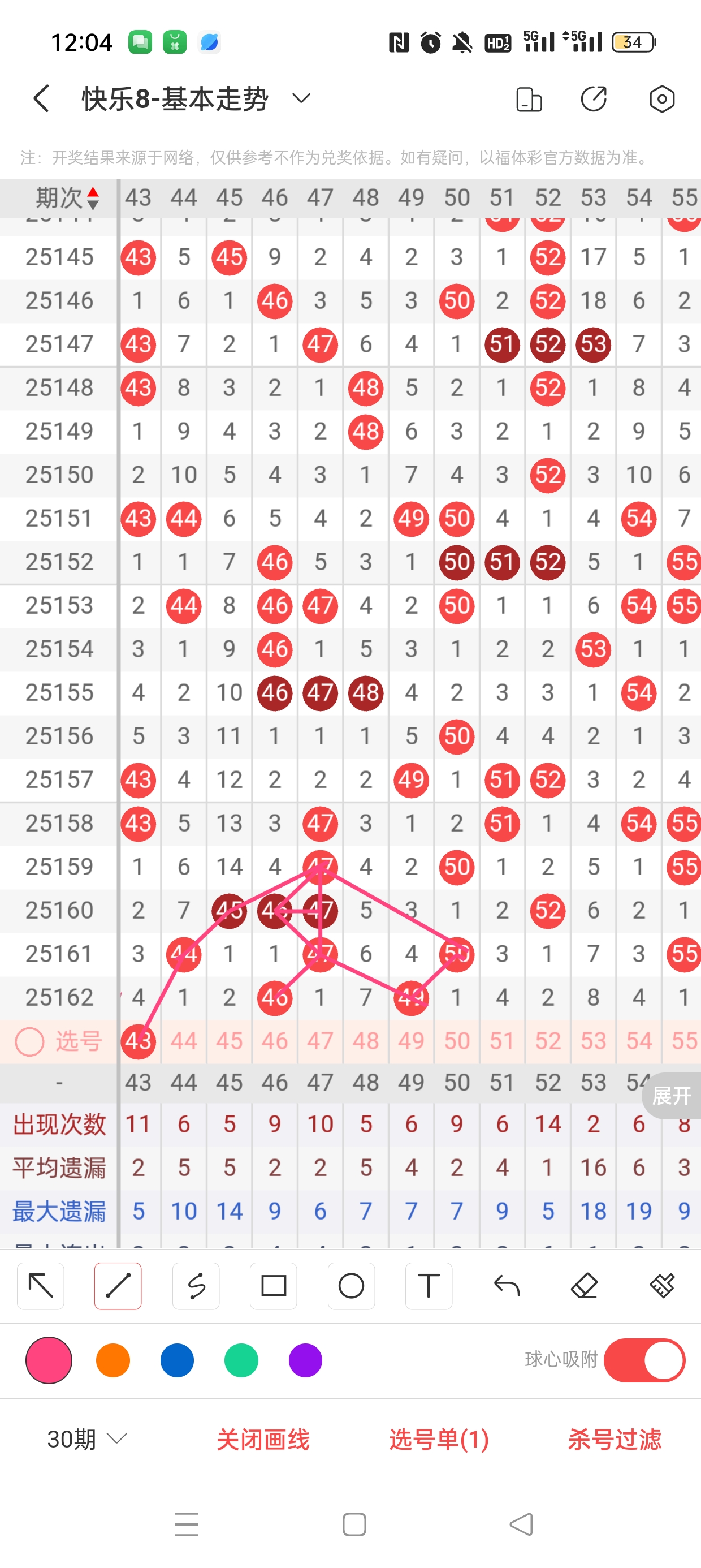Viewport: 701px width, 1568px height.
Task: Open the 30期 period dropdown
Action: (87, 1439)
